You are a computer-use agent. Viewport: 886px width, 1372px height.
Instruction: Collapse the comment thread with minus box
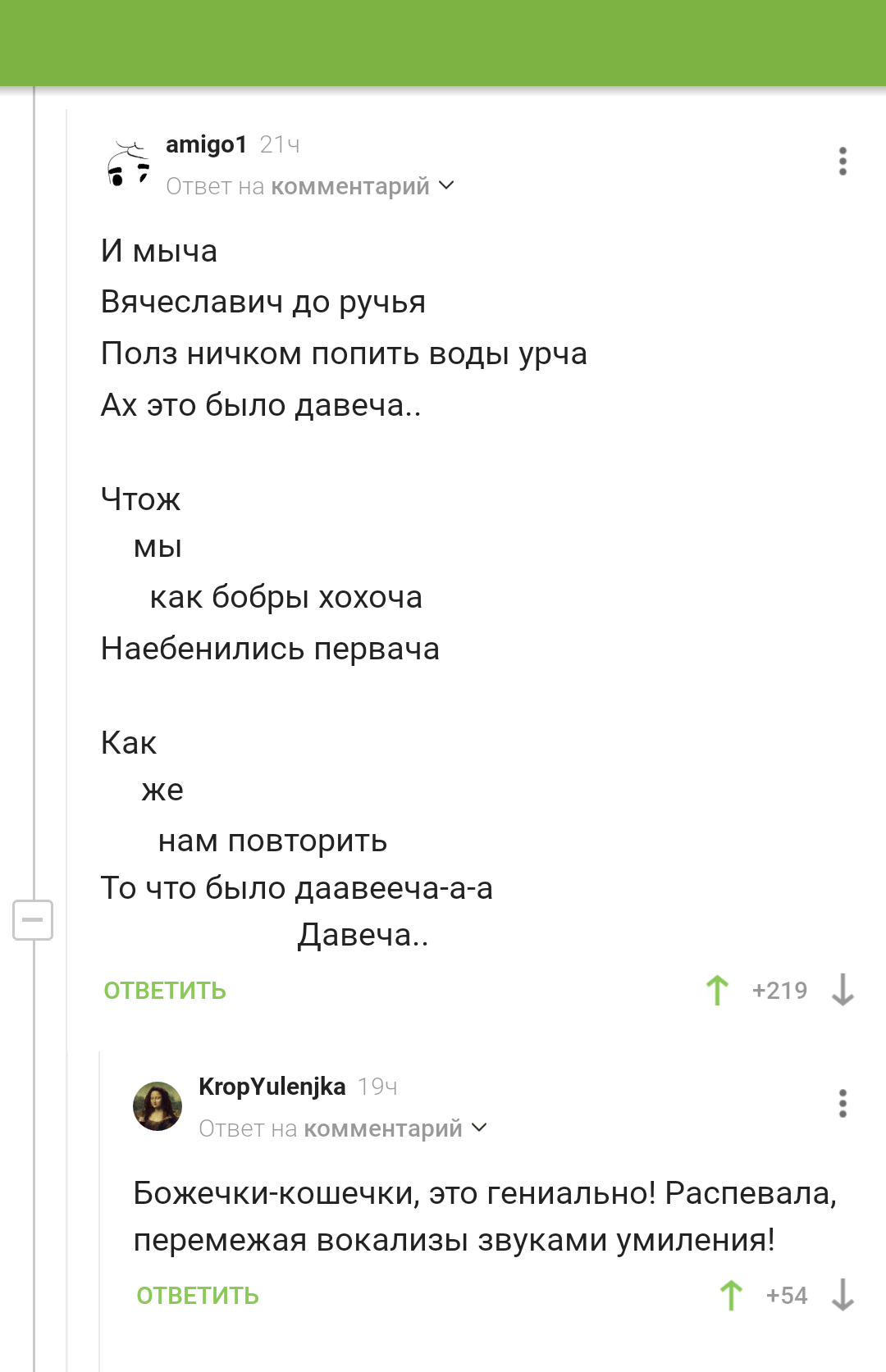33,920
